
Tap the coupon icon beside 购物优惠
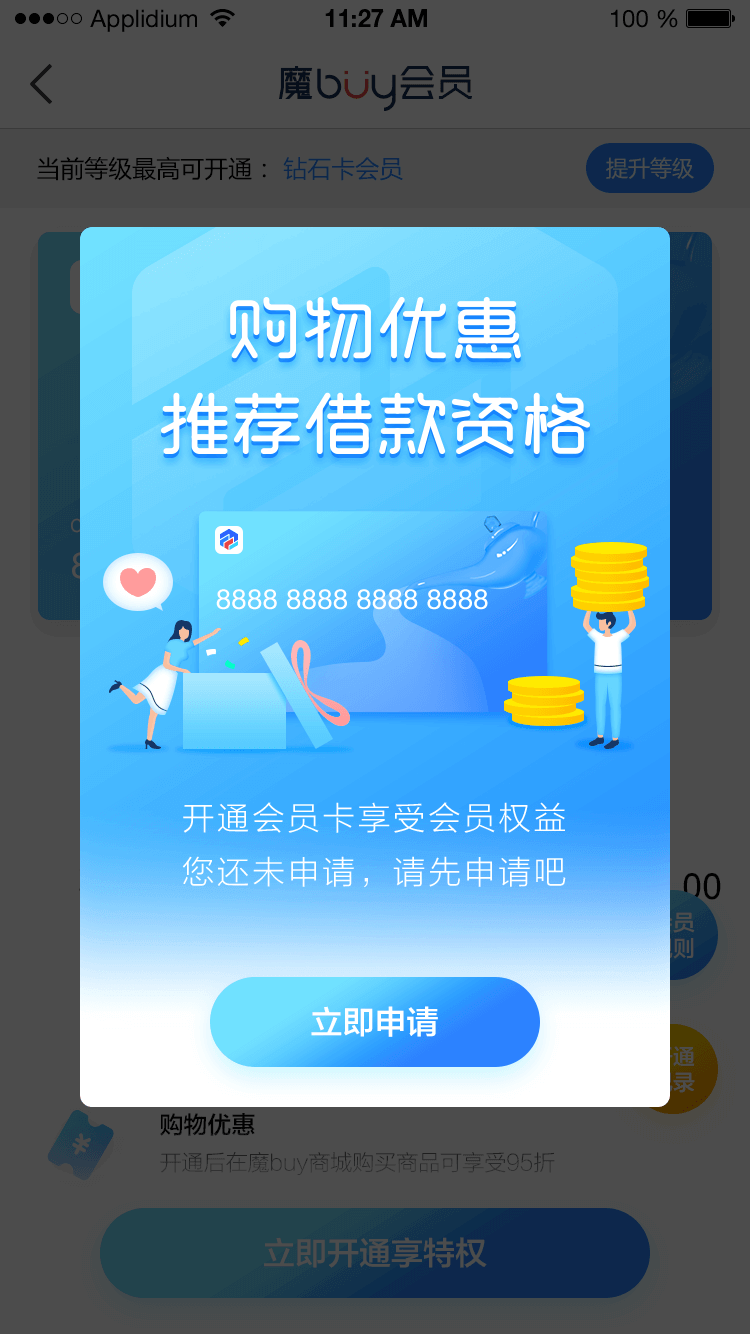tap(82, 1143)
